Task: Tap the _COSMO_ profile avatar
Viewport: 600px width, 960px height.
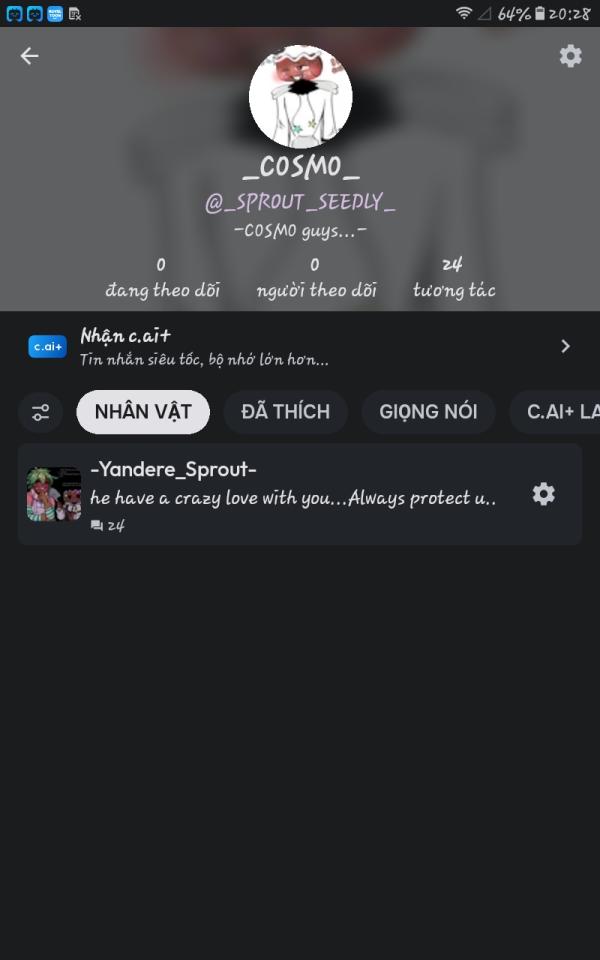Action: (300, 97)
